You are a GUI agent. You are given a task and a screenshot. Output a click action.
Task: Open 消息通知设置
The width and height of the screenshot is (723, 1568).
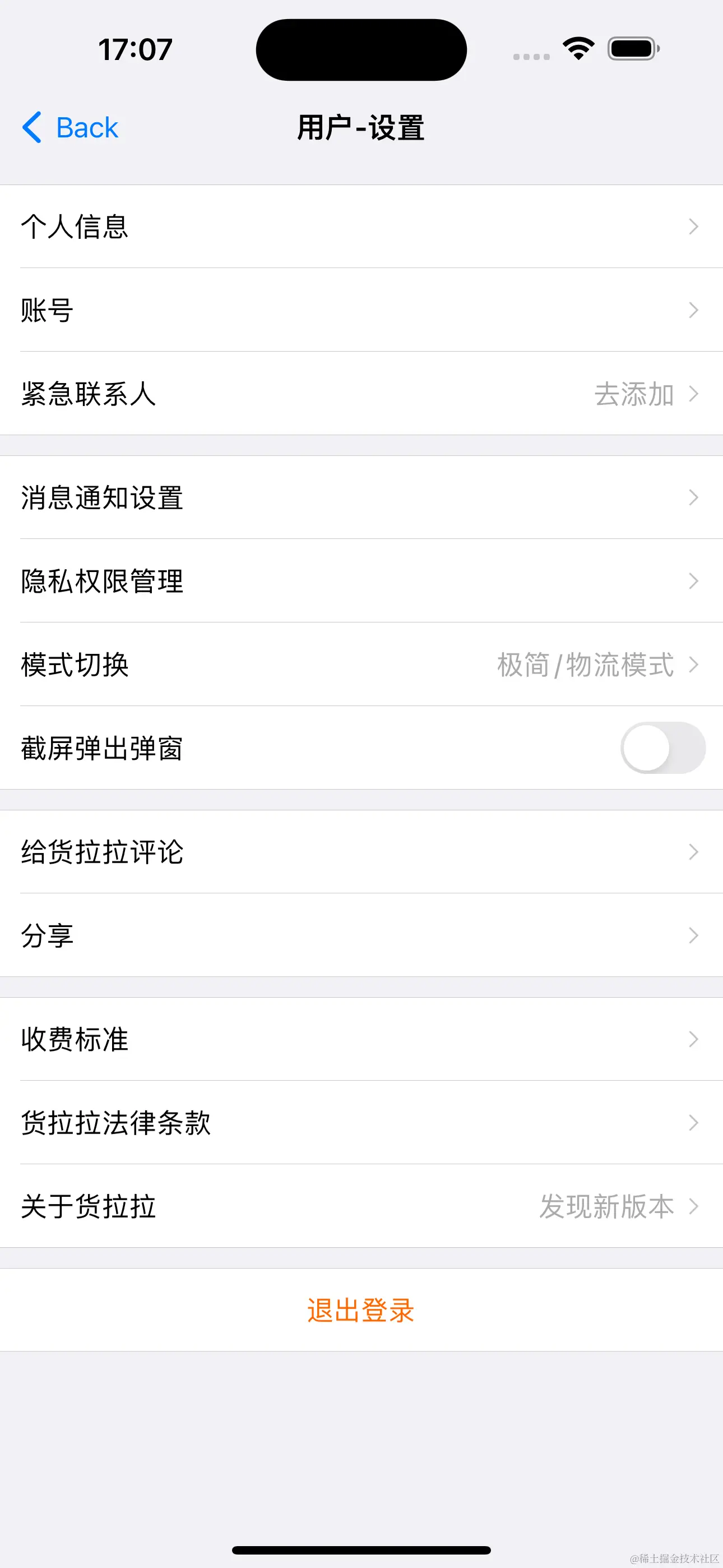coord(361,497)
